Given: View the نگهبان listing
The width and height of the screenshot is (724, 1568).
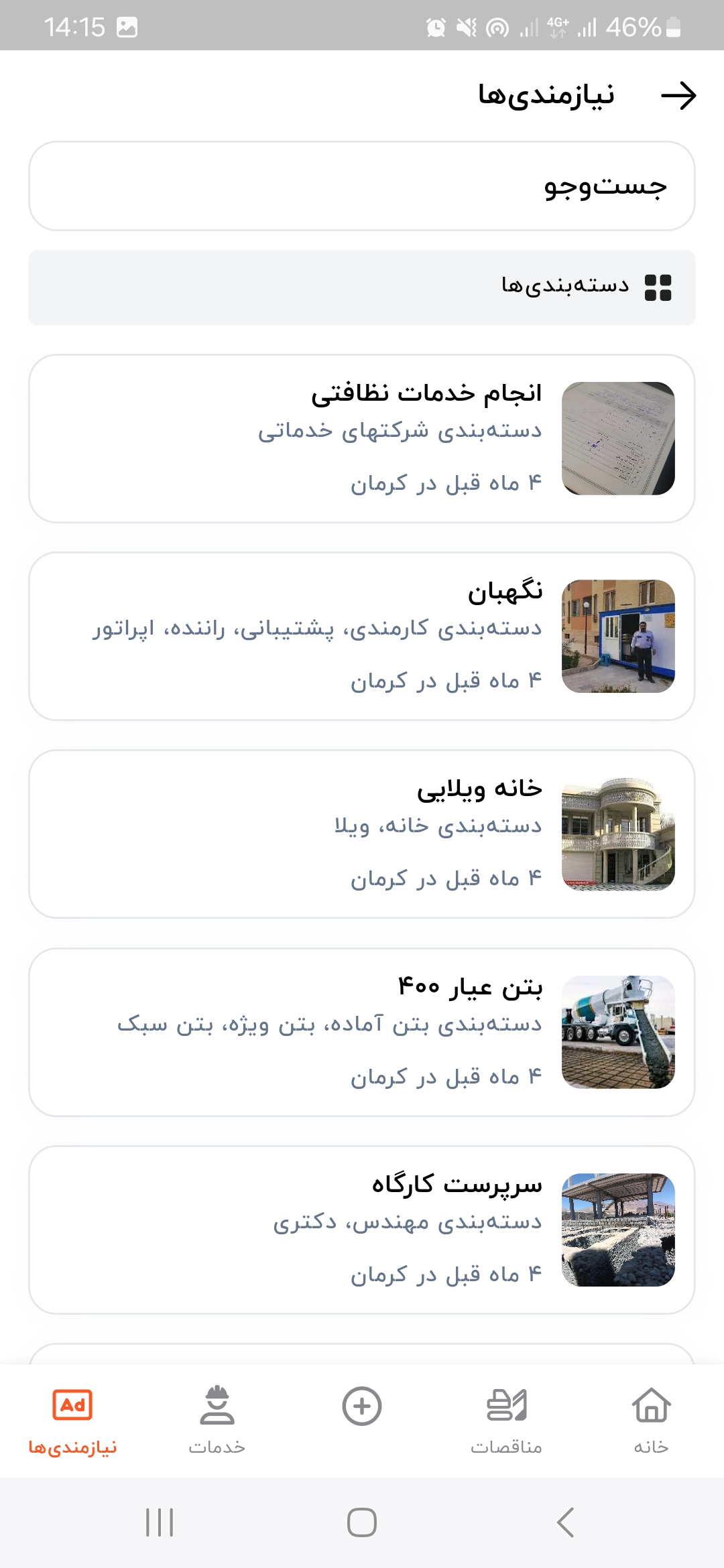Looking at the screenshot, I should tap(362, 636).
